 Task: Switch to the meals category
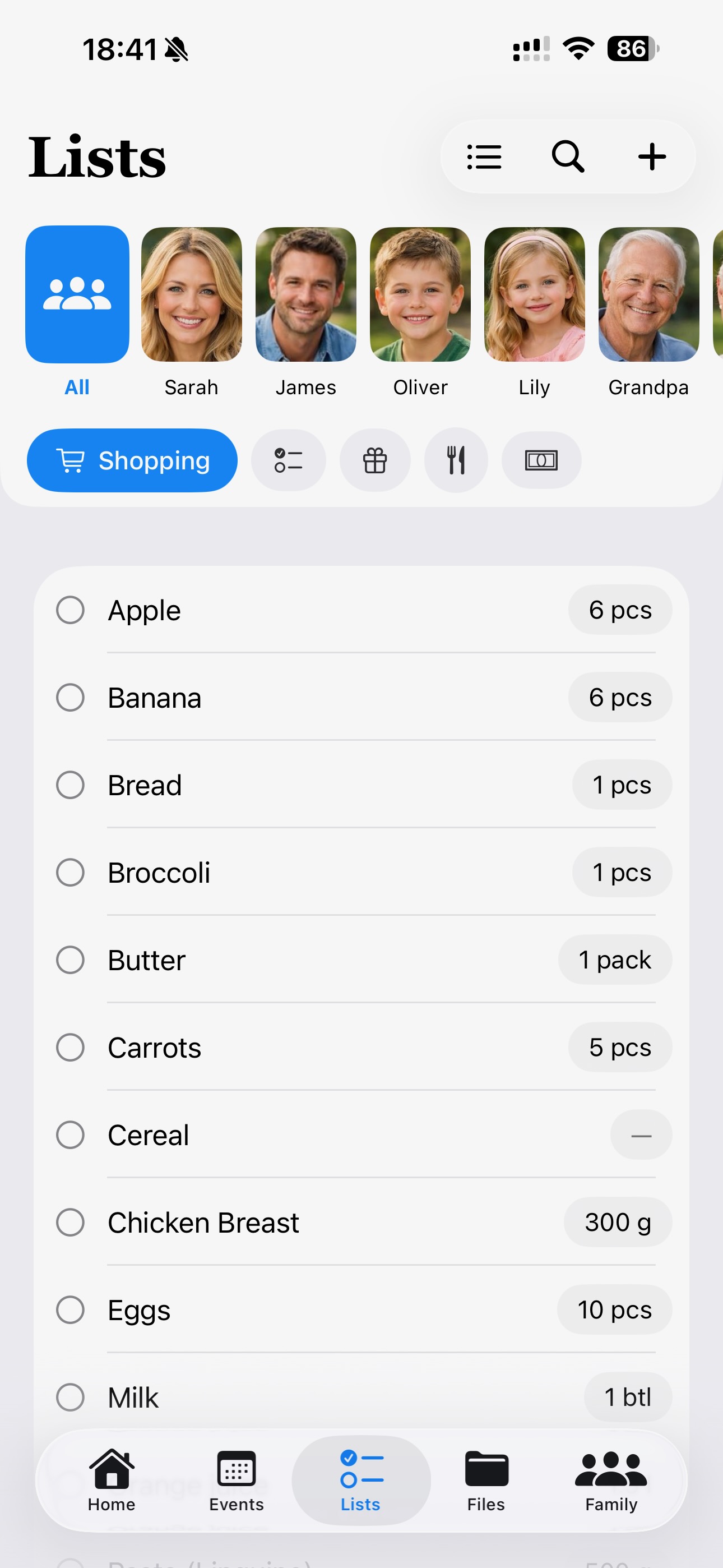point(456,460)
